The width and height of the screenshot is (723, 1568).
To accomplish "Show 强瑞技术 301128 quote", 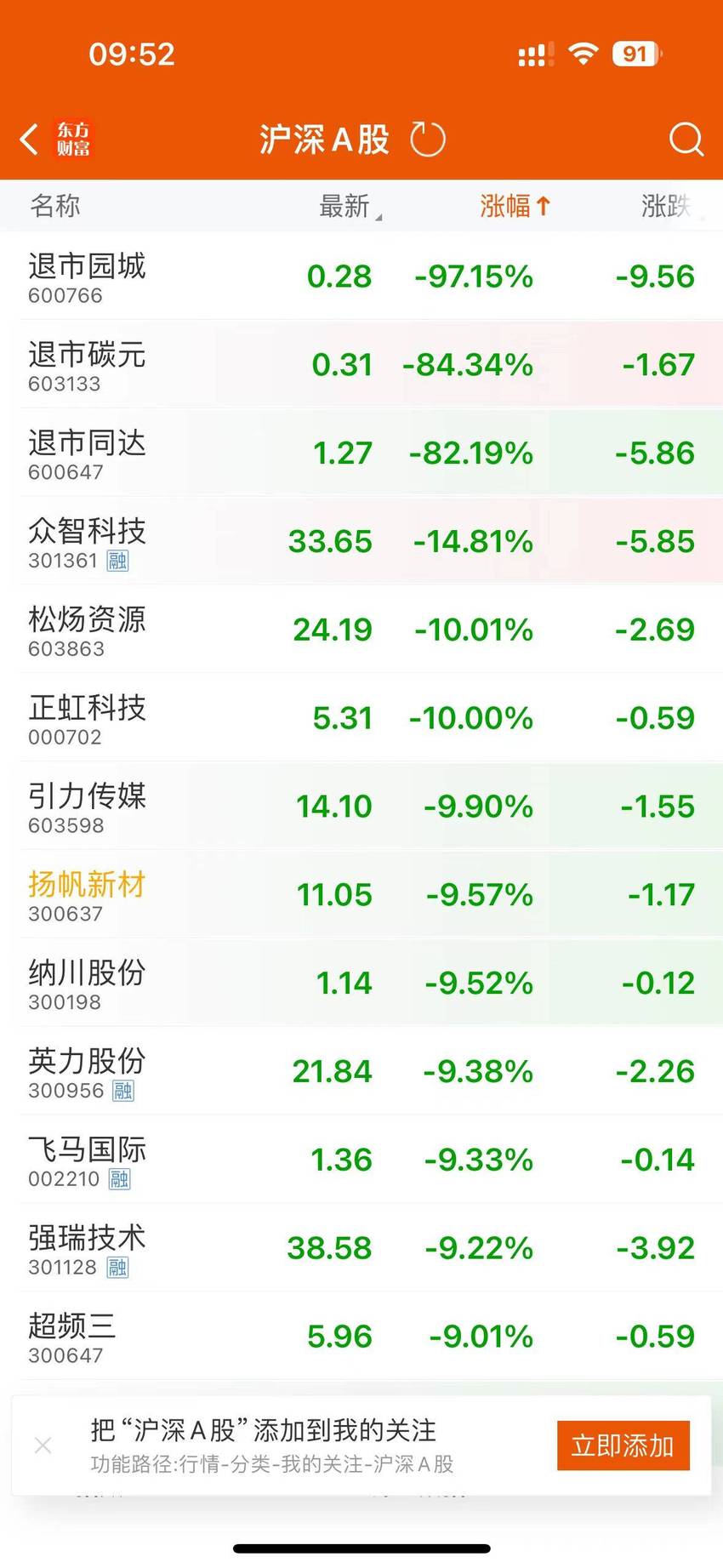I will 361,1249.
